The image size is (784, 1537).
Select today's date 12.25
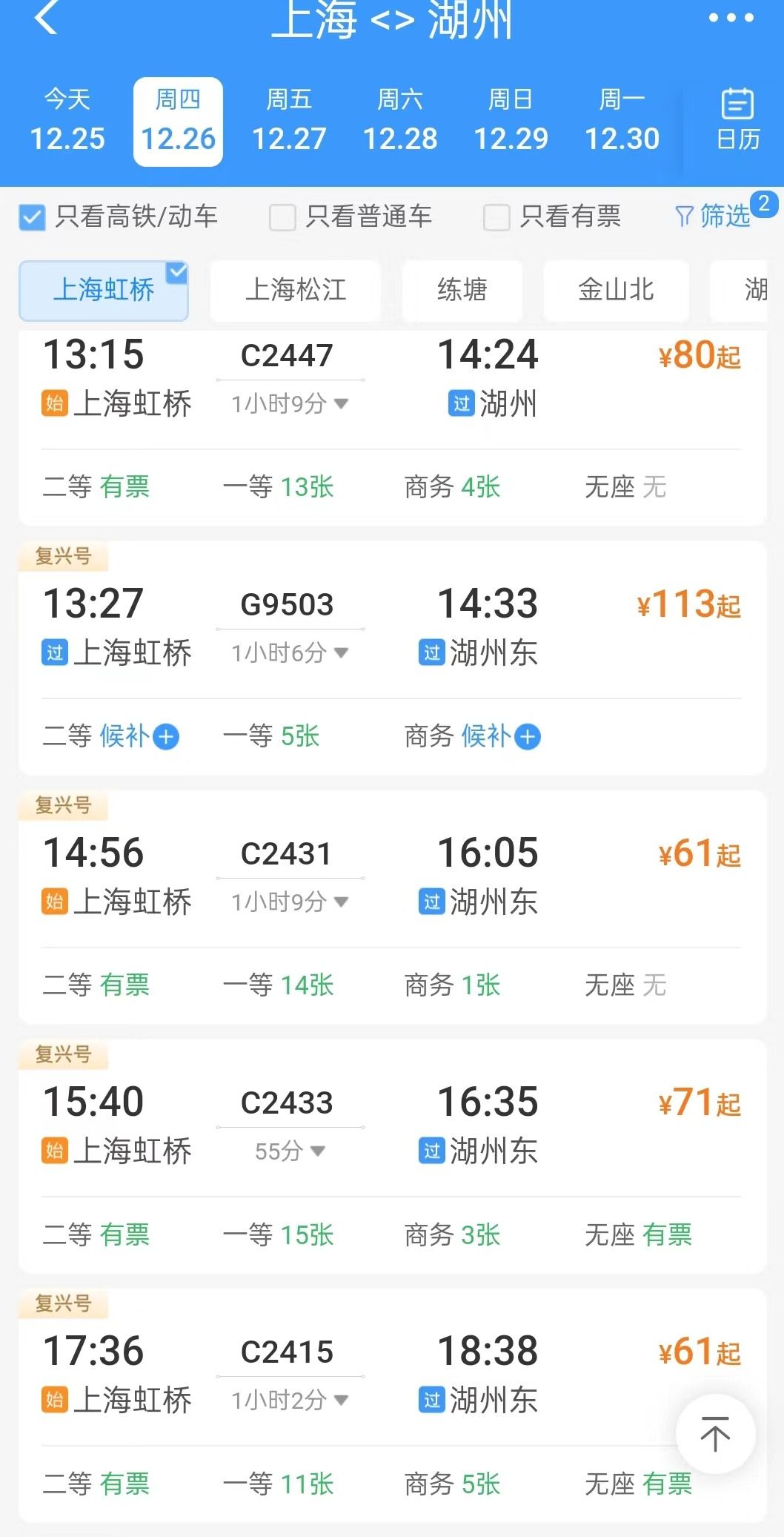click(67, 122)
